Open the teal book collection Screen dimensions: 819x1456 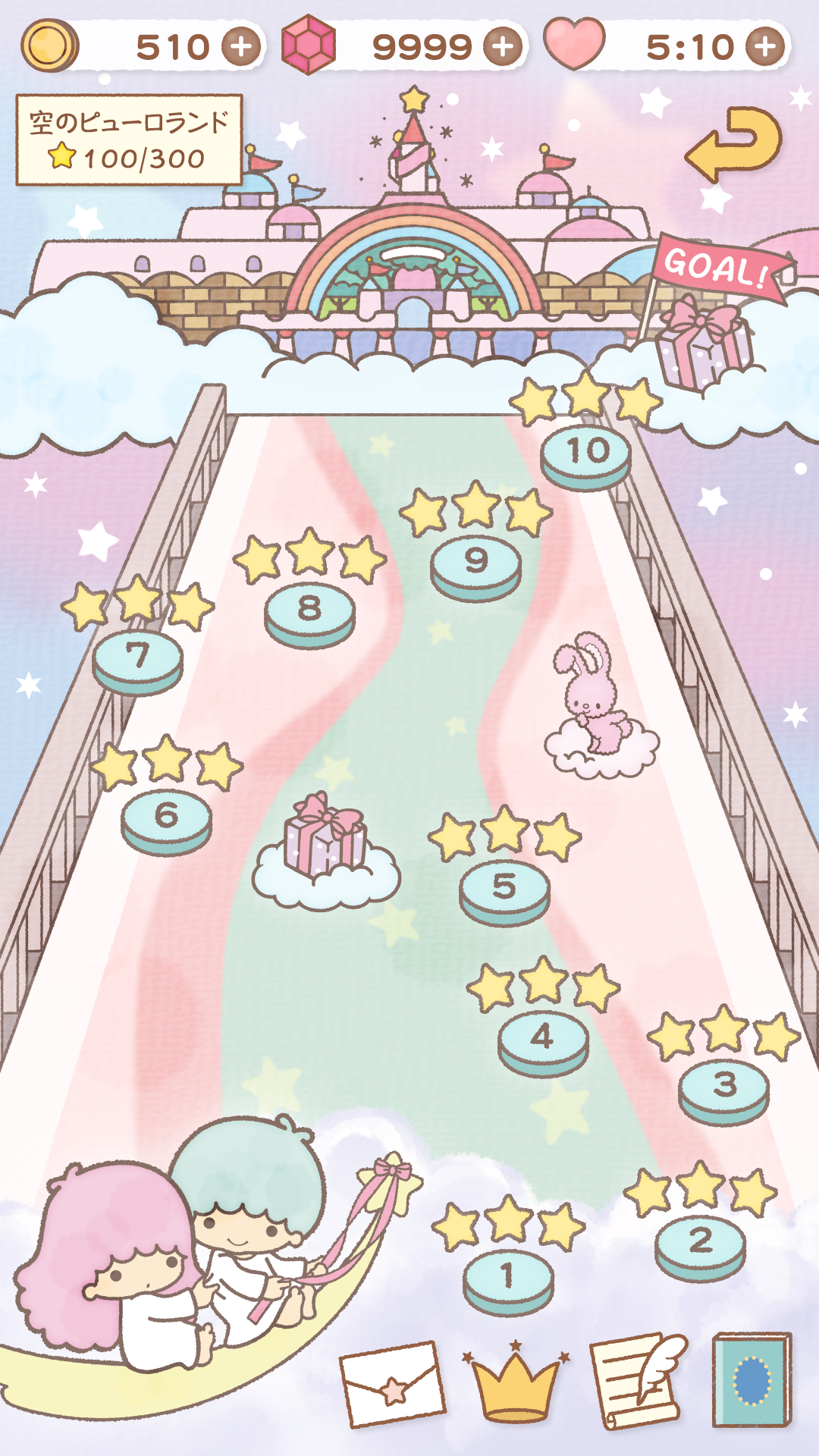pyautogui.click(x=752, y=1380)
